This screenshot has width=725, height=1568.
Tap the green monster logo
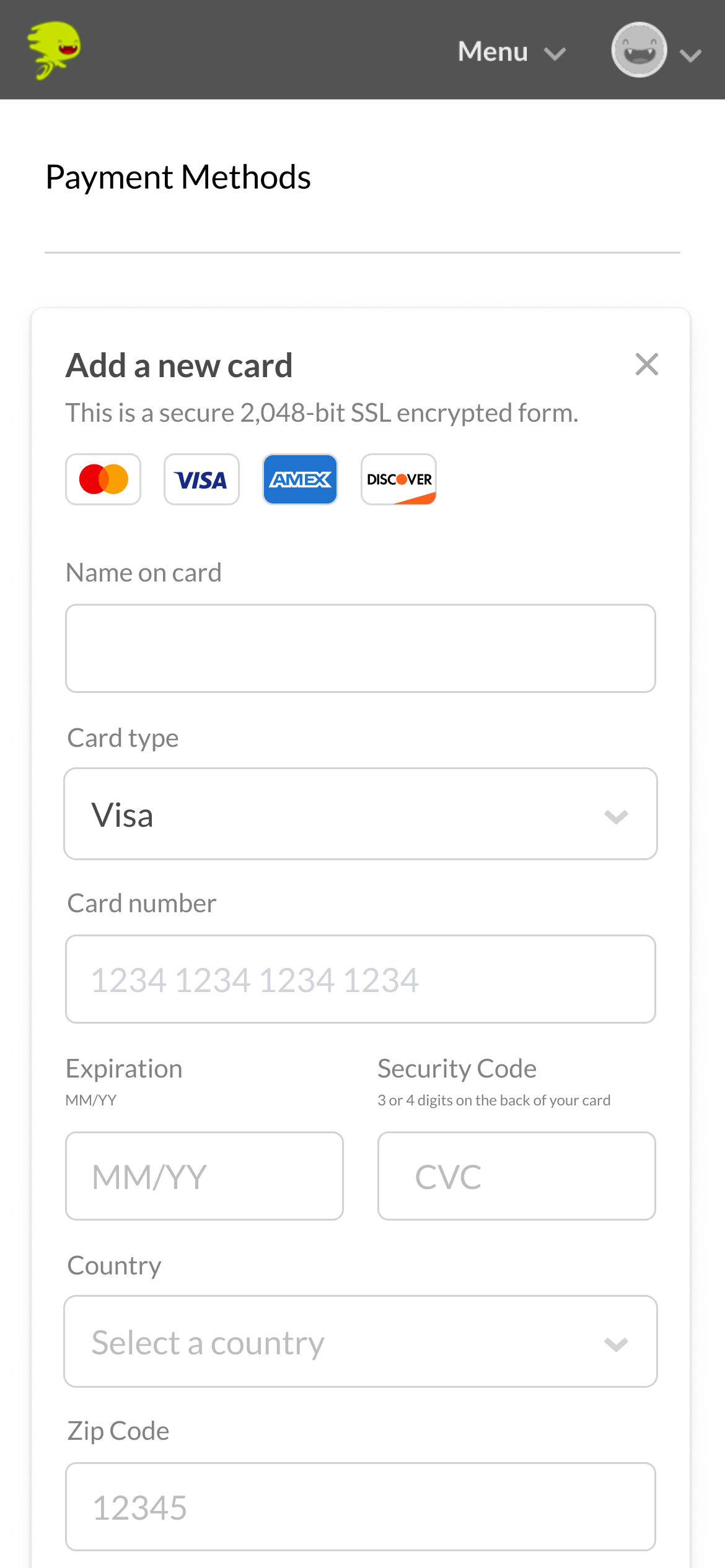click(x=54, y=50)
